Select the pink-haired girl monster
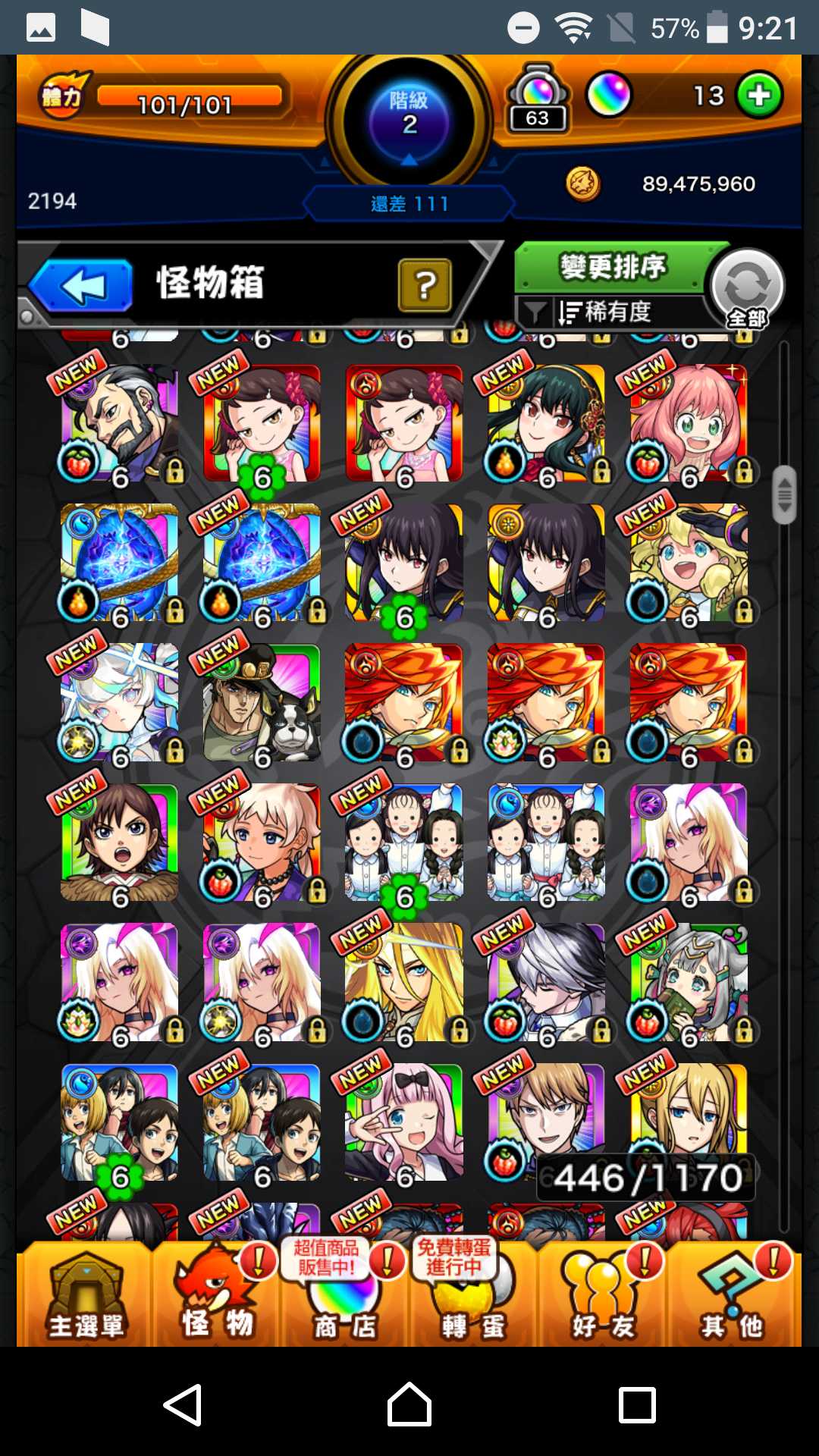Viewport: 819px width, 1456px height. click(688, 424)
